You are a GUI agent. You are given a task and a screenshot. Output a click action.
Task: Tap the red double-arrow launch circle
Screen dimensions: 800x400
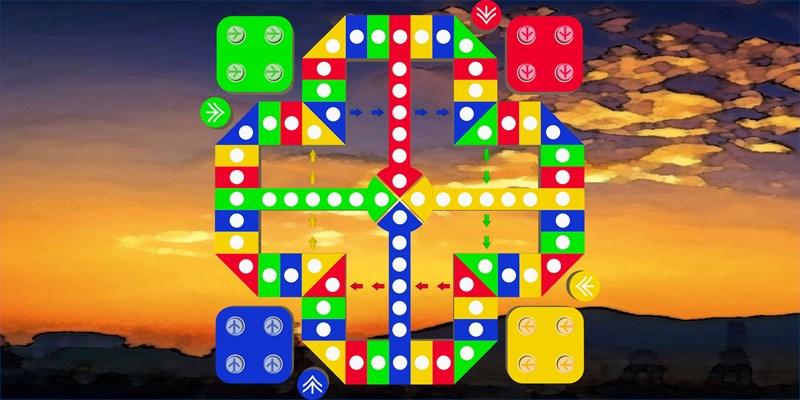[x=485, y=15]
